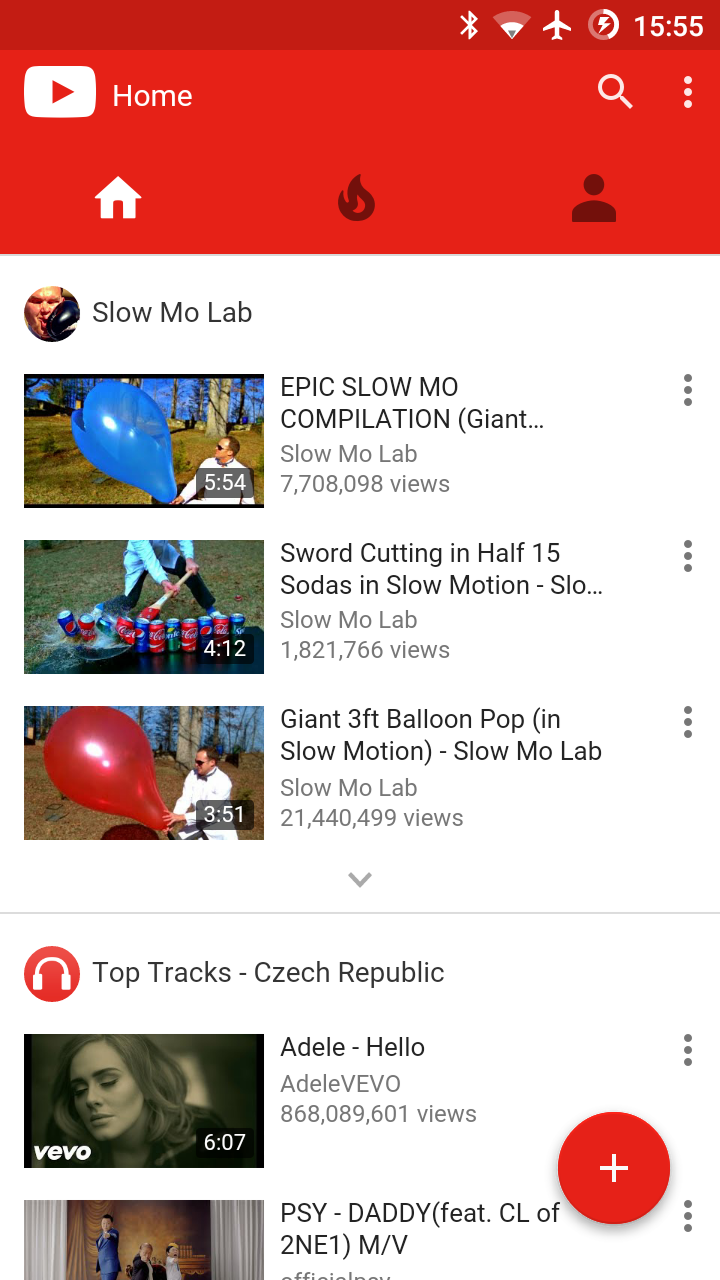Open options for Adele - Hello
720x1280 pixels.
coord(688,1050)
